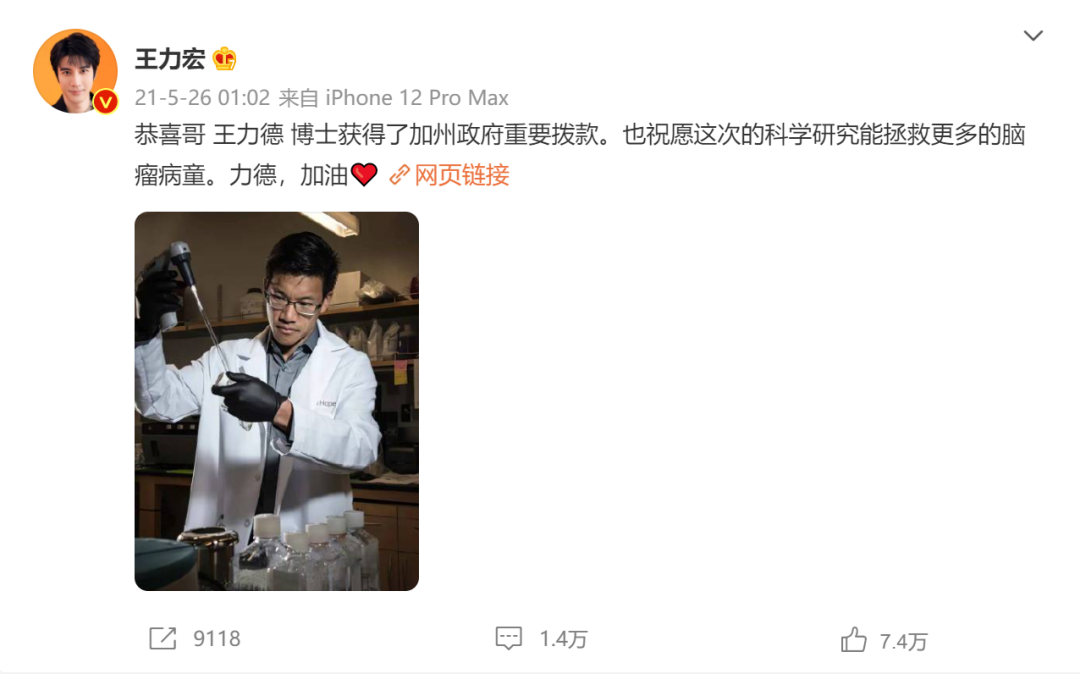This screenshot has width=1080, height=674.
Task: Repost this post with 9118 shares
Action: tap(195, 638)
